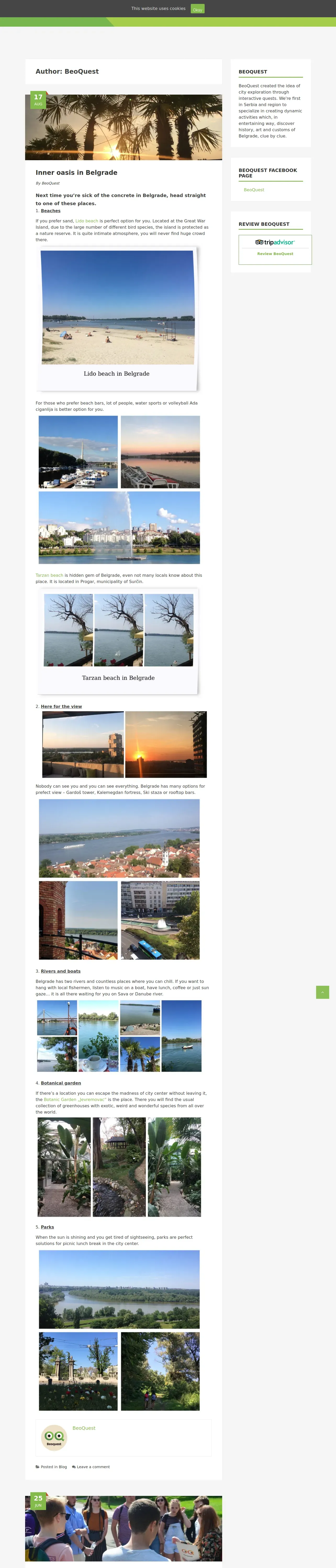Tap Review BeoQuest on TripAdvisor
This screenshot has width=336, height=1568.
(275, 254)
